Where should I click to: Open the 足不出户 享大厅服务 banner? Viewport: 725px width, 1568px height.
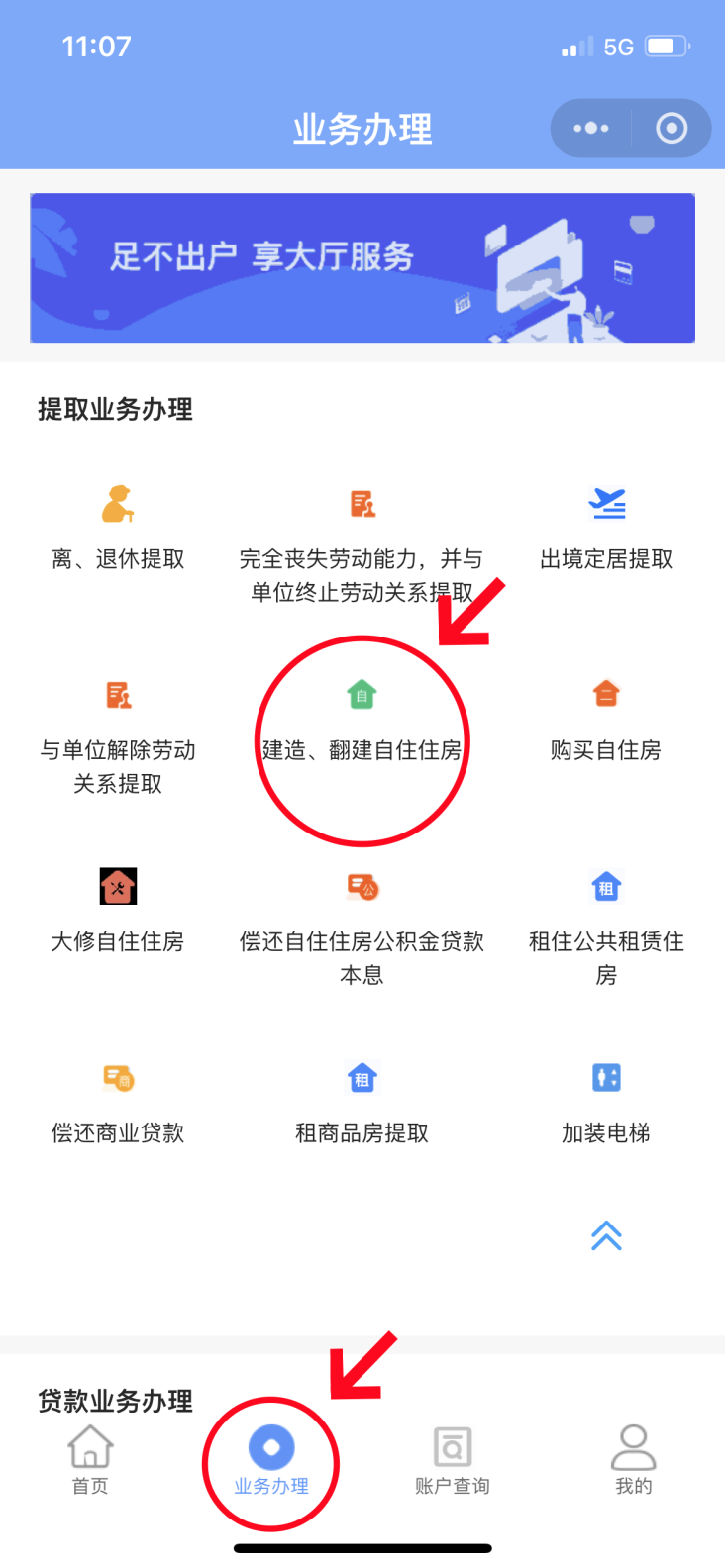[x=362, y=268]
